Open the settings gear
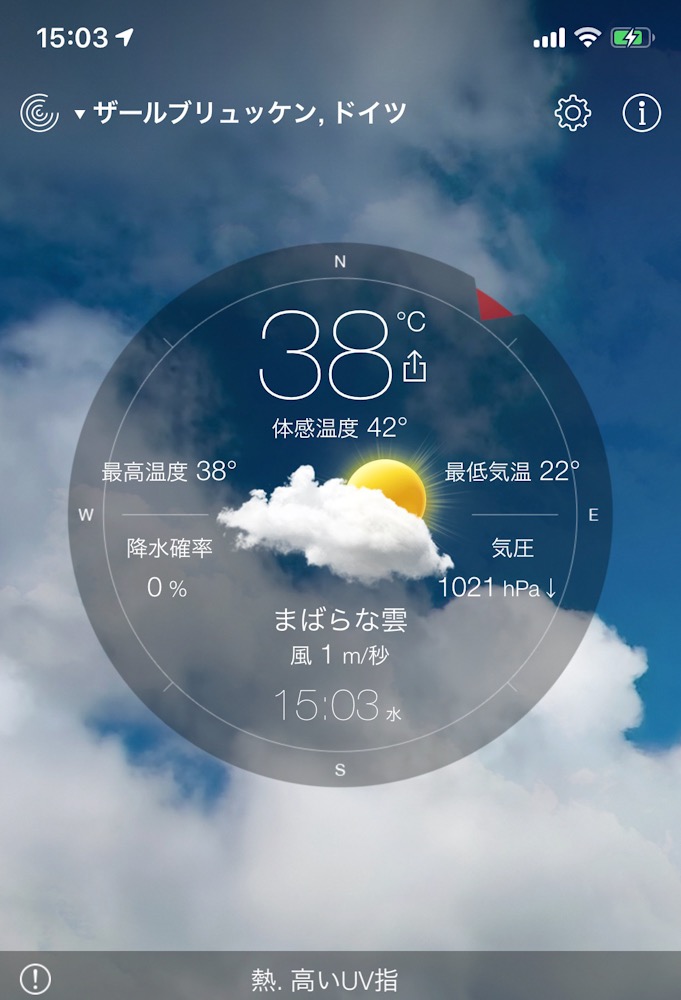 [573, 114]
